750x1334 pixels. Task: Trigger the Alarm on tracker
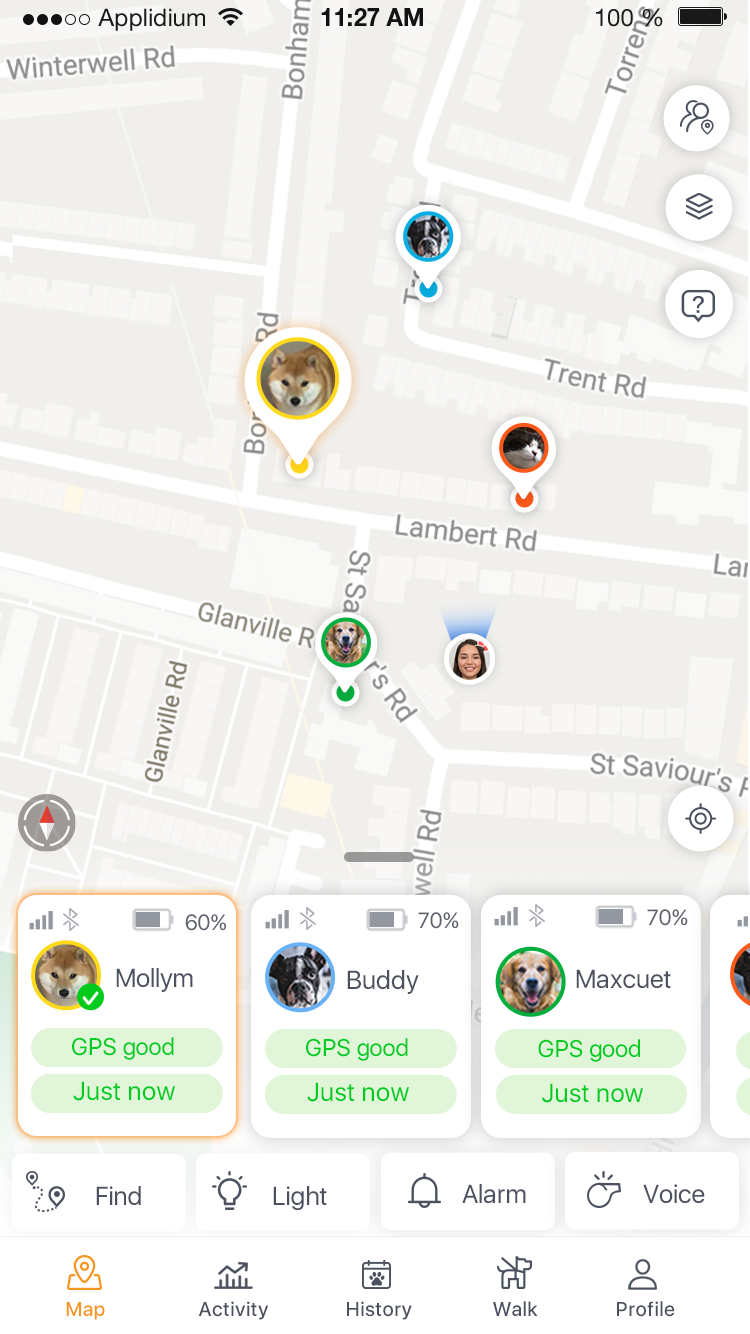click(467, 1193)
